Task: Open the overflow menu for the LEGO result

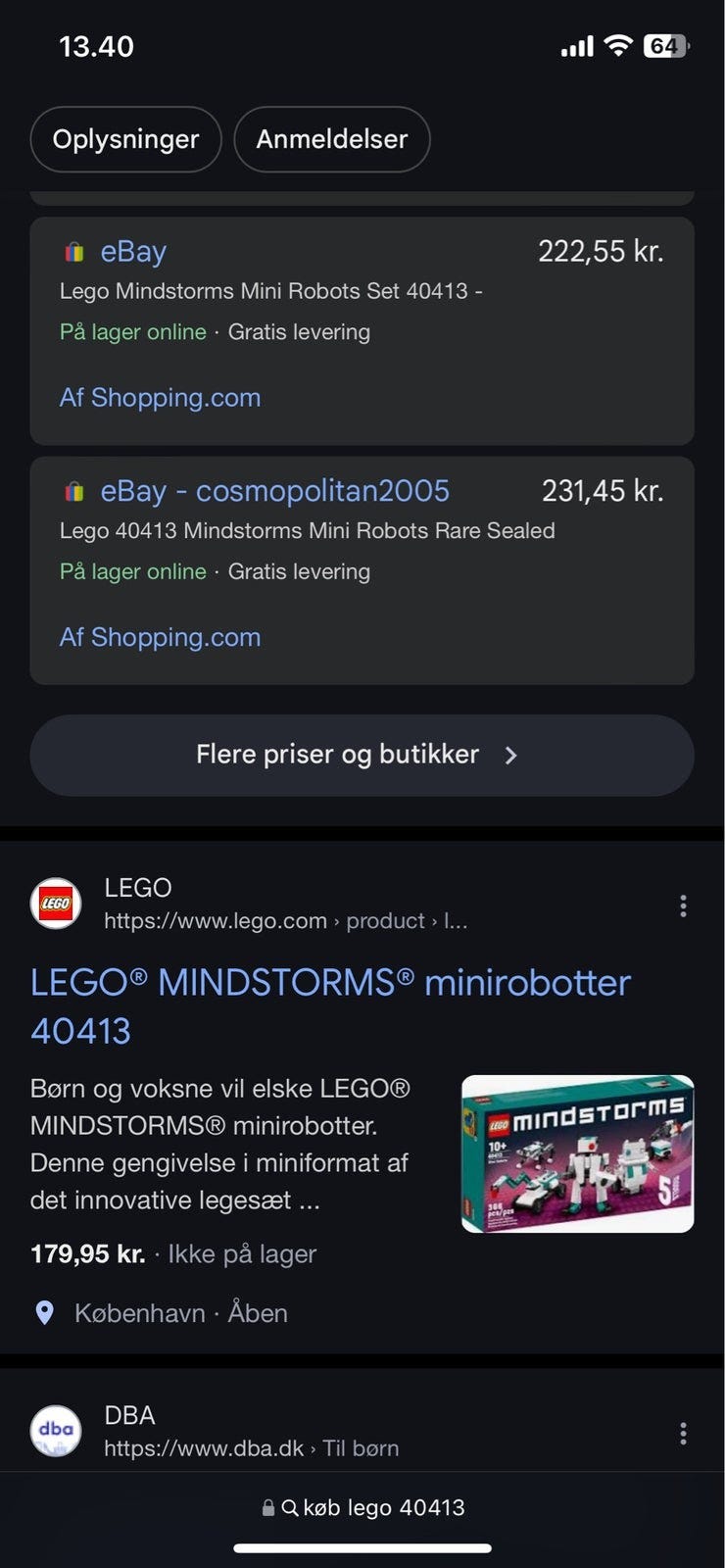Action: coord(683,906)
